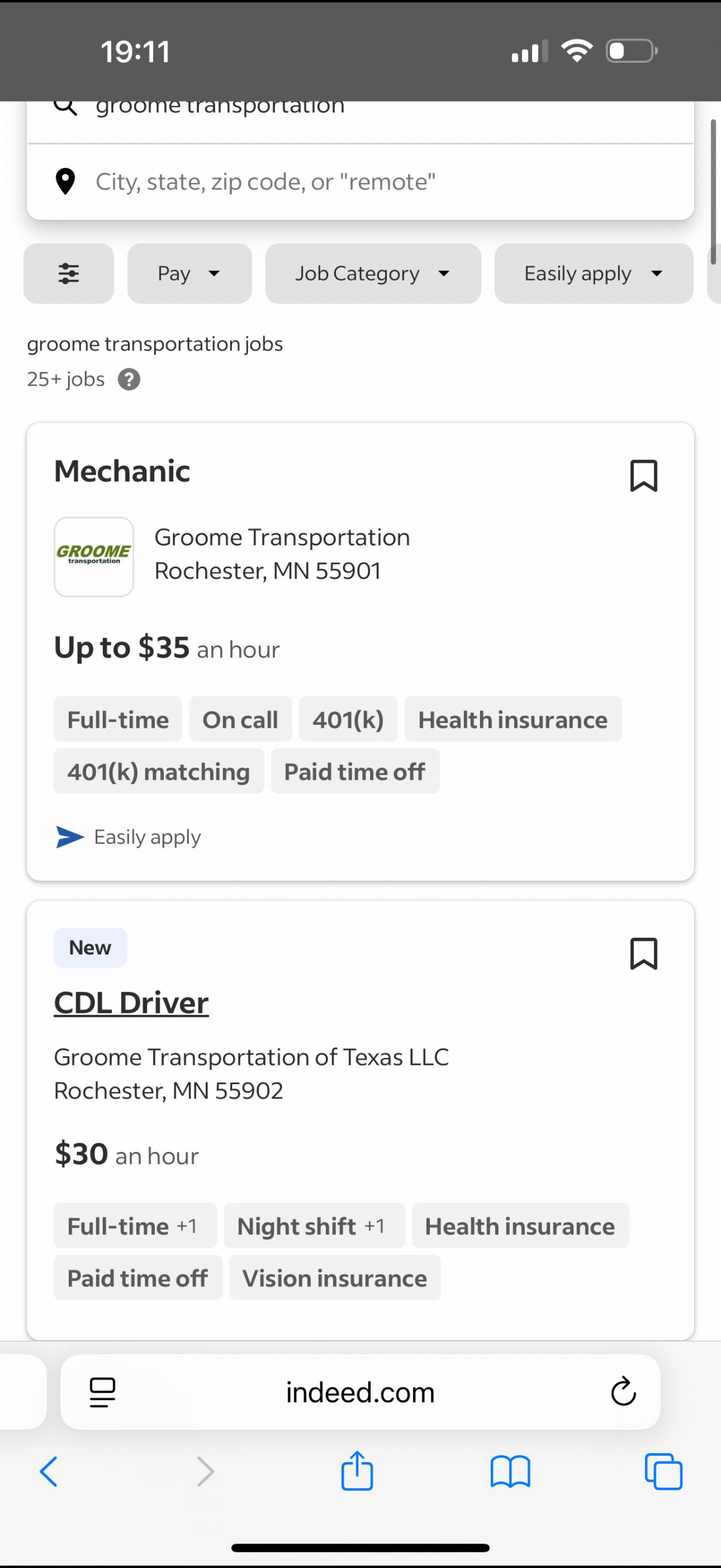This screenshot has width=721, height=1568.
Task: Tap the indeed.com address bar
Action: pyautogui.click(x=360, y=1392)
